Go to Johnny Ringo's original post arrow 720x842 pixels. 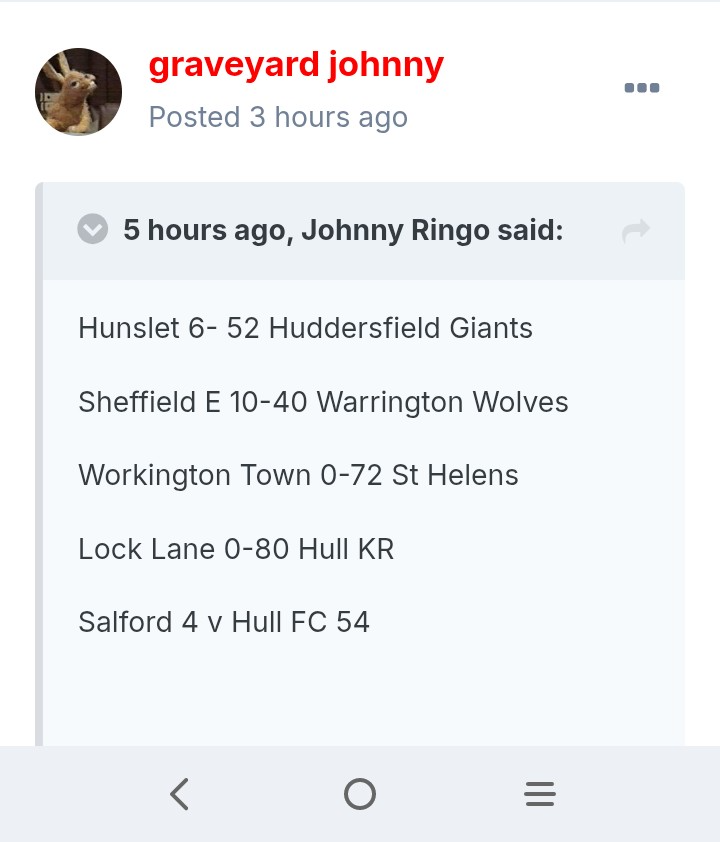[635, 232]
